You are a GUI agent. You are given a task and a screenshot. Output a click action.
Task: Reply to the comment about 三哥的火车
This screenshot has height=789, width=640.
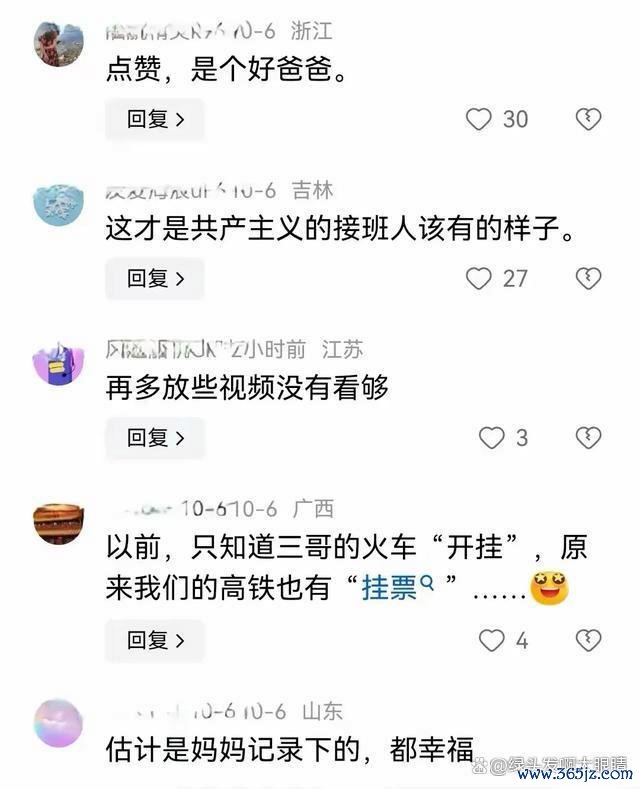click(x=155, y=640)
